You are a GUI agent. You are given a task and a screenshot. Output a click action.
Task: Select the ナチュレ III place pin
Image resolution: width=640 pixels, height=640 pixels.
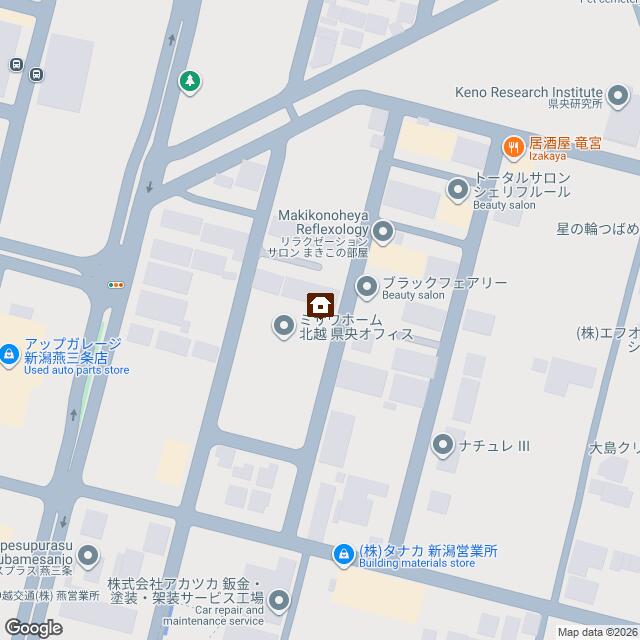tap(445, 444)
